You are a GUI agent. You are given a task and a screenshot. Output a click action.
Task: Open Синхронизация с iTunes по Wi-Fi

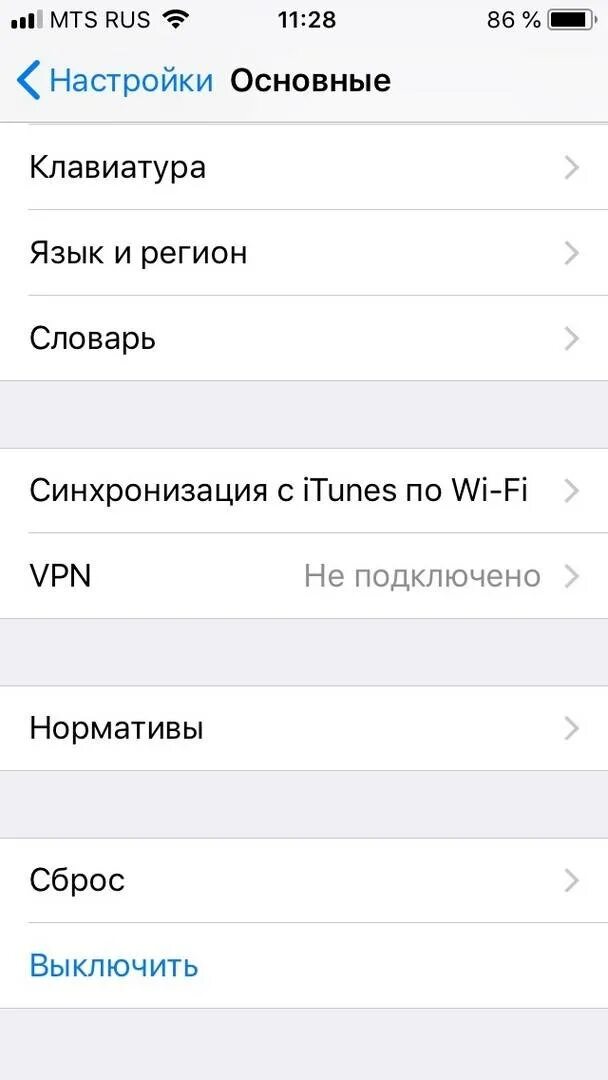click(304, 491)
